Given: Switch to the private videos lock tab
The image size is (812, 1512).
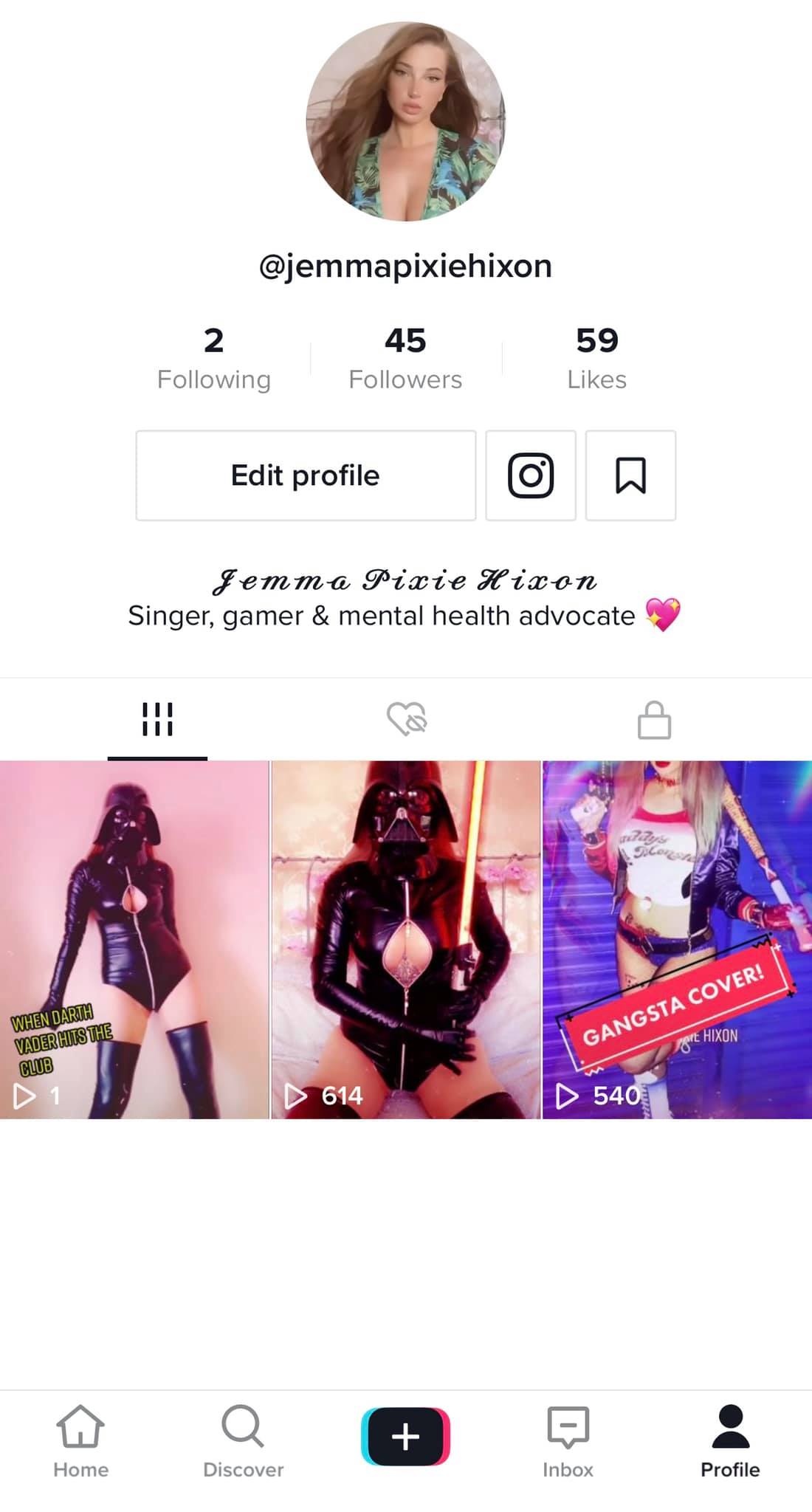Looking at the screenshot, I should [x=654, y=719].
